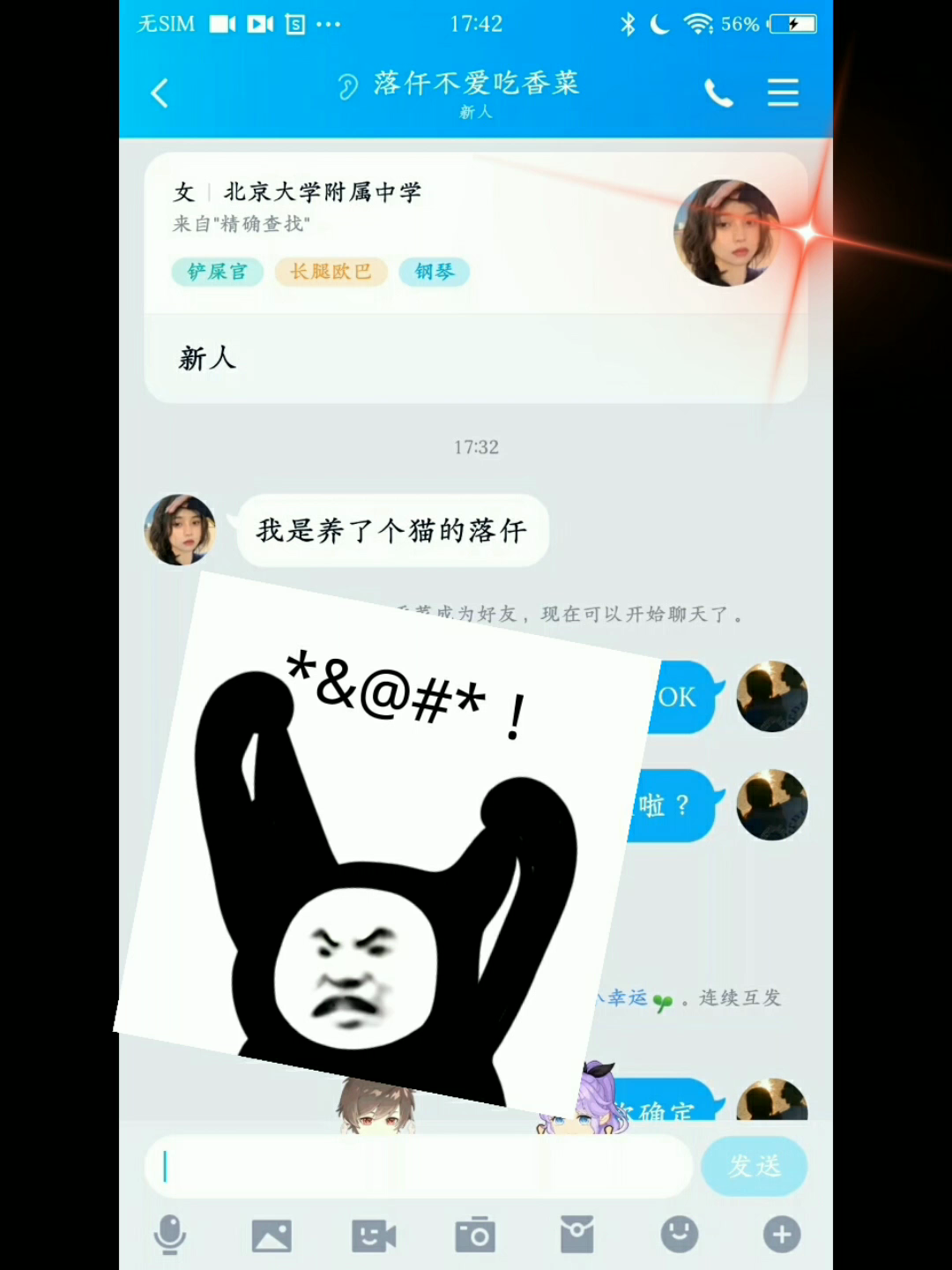Open the camera to take a photo

coord(475,1236)
